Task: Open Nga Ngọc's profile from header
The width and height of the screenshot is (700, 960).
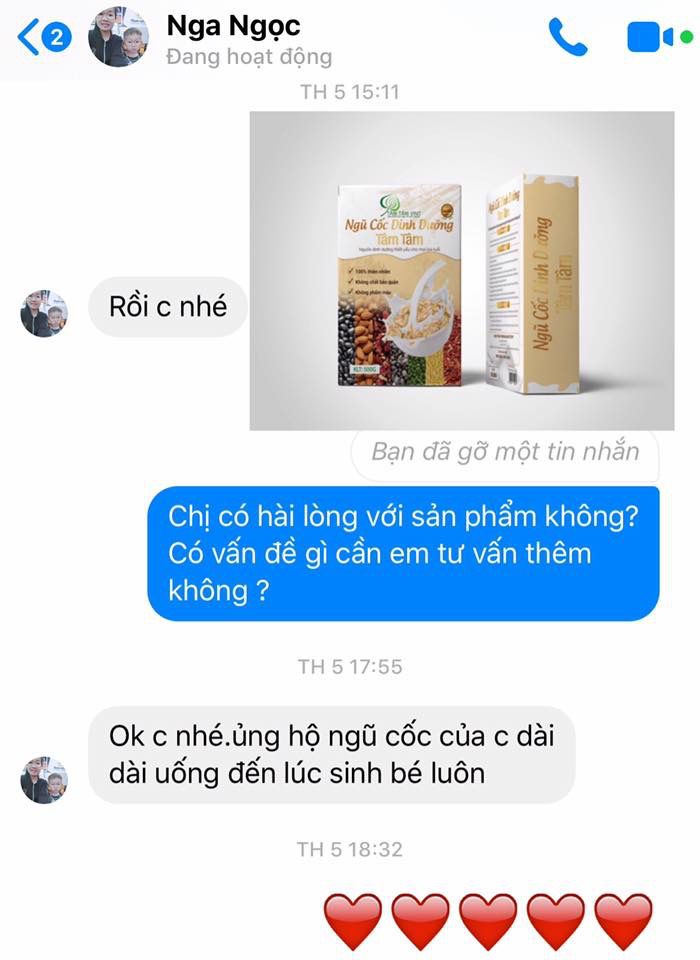Action: (x=232, y=38)
